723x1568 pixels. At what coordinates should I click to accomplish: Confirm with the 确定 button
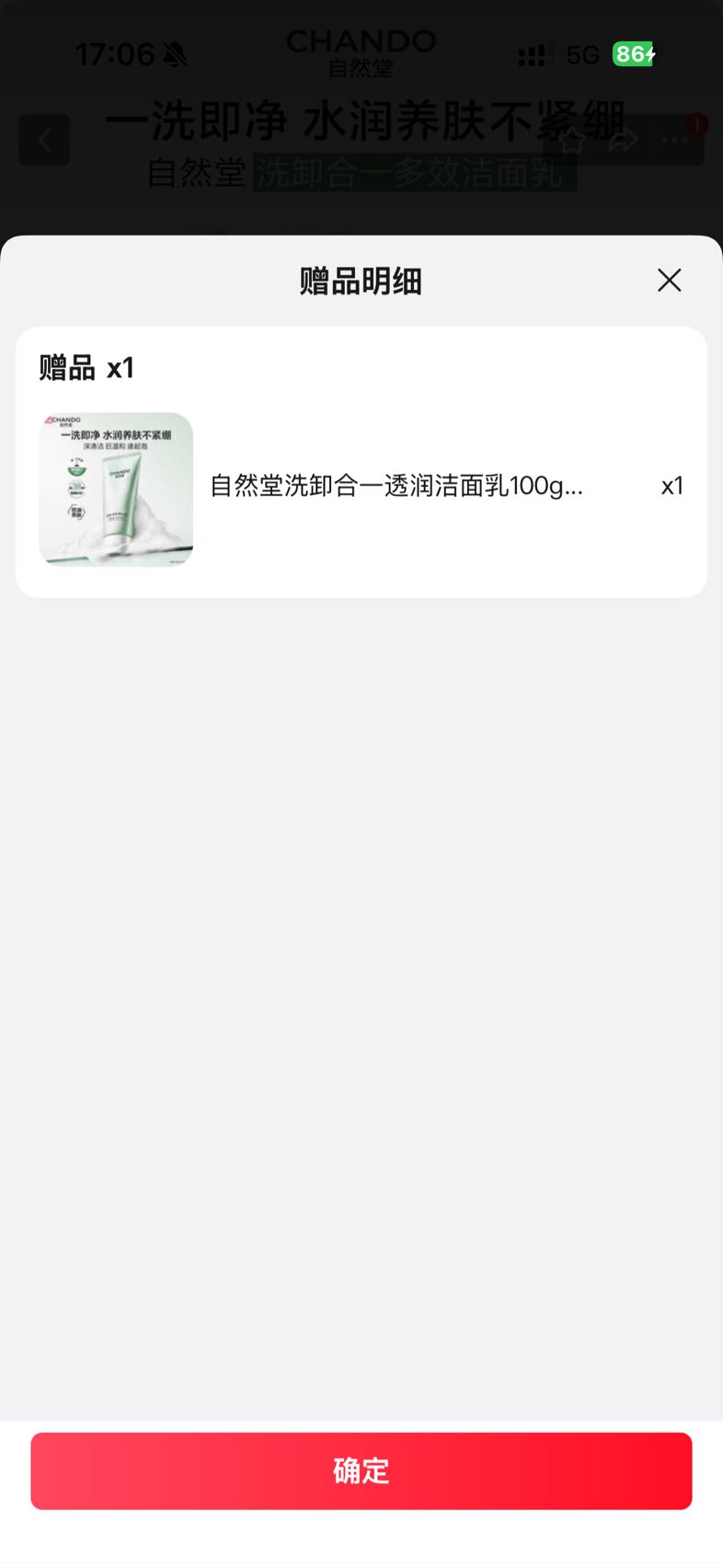click(x=361, y=1470)
